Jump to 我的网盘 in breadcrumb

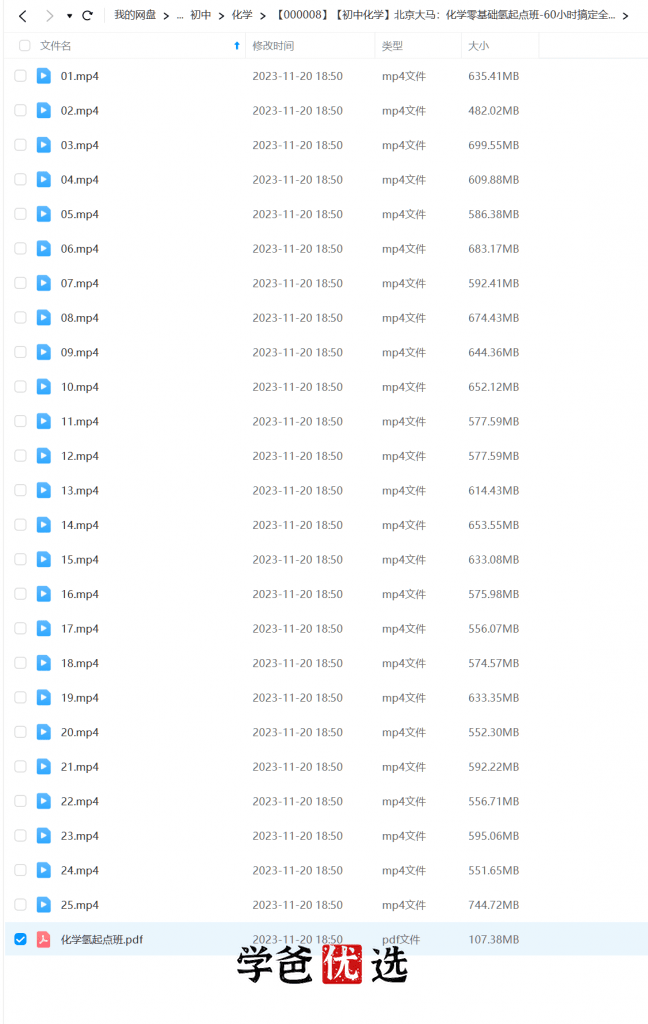(x=135, y=15)
